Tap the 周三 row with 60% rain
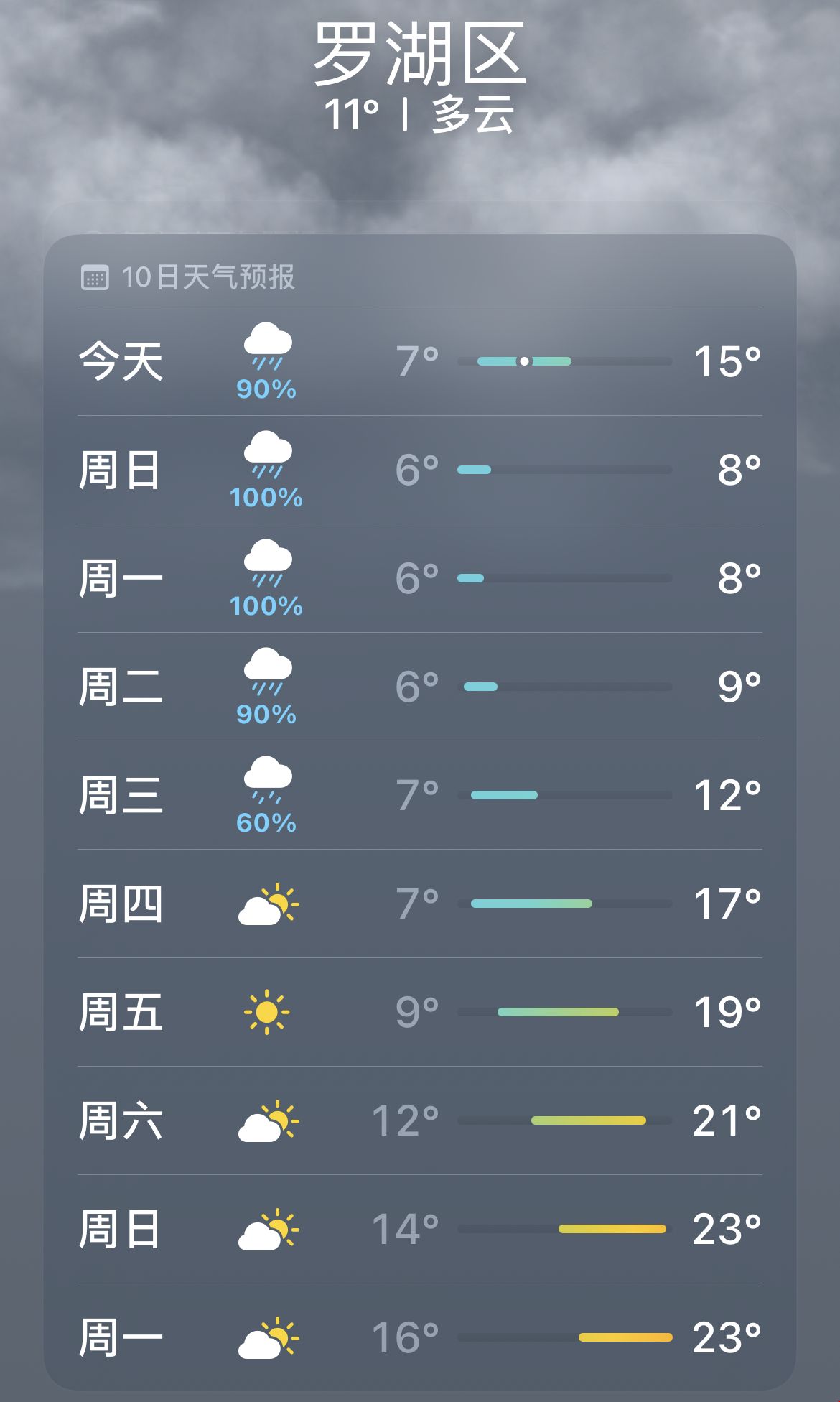Viewport: 840px width, 1402px height. tap(420, 795)
